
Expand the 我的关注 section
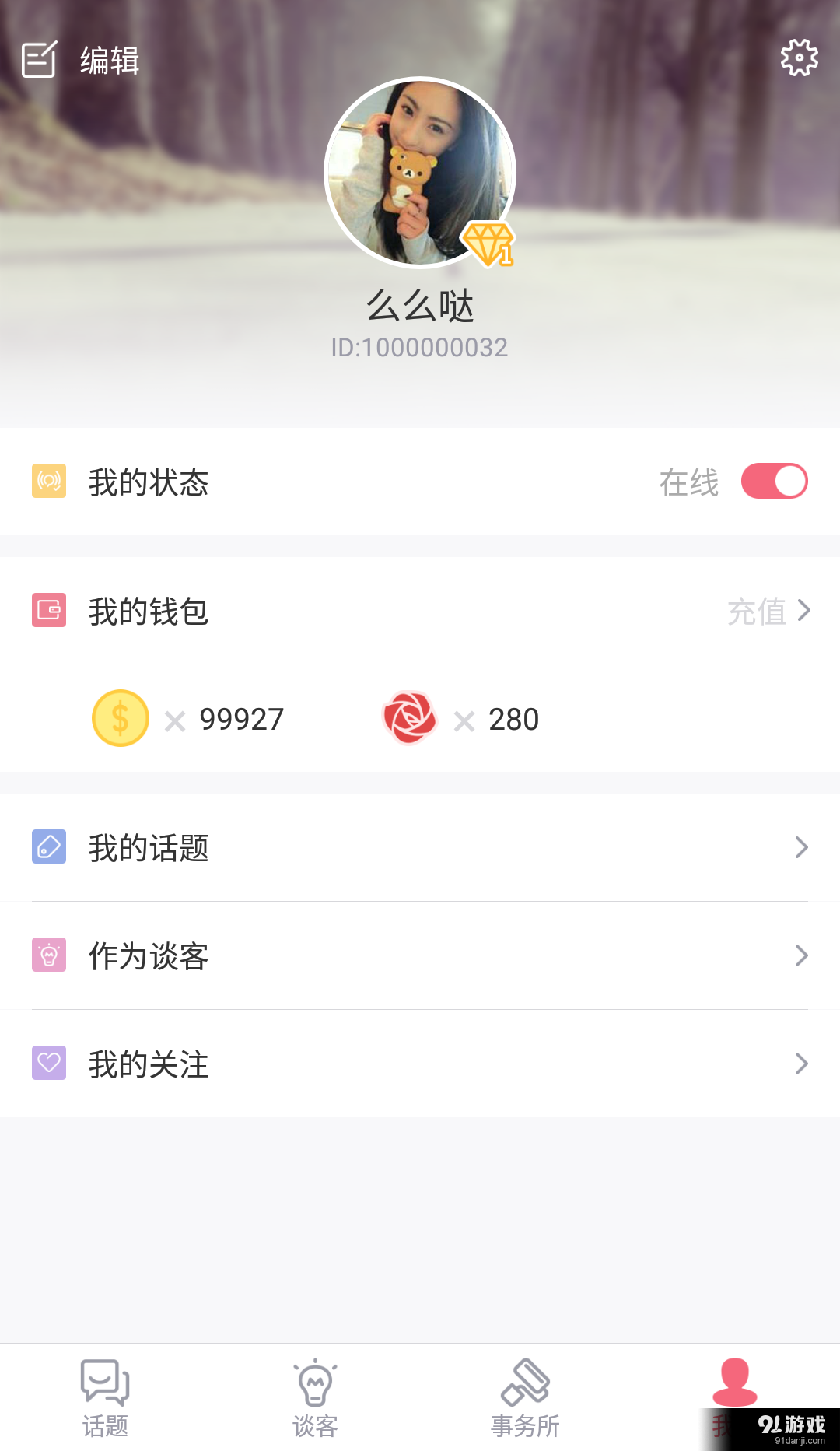(801, 1064)
